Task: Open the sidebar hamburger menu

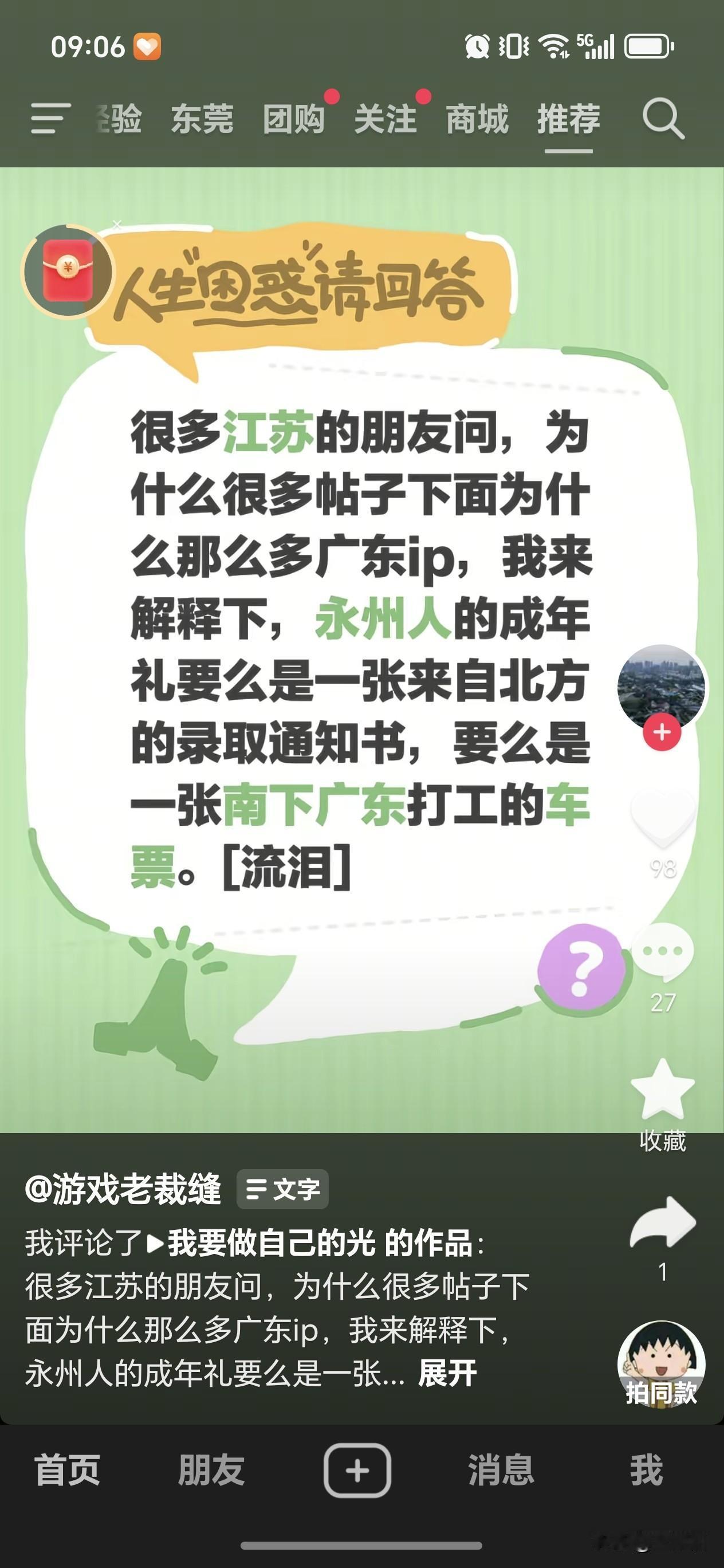Action: (52, 119)
